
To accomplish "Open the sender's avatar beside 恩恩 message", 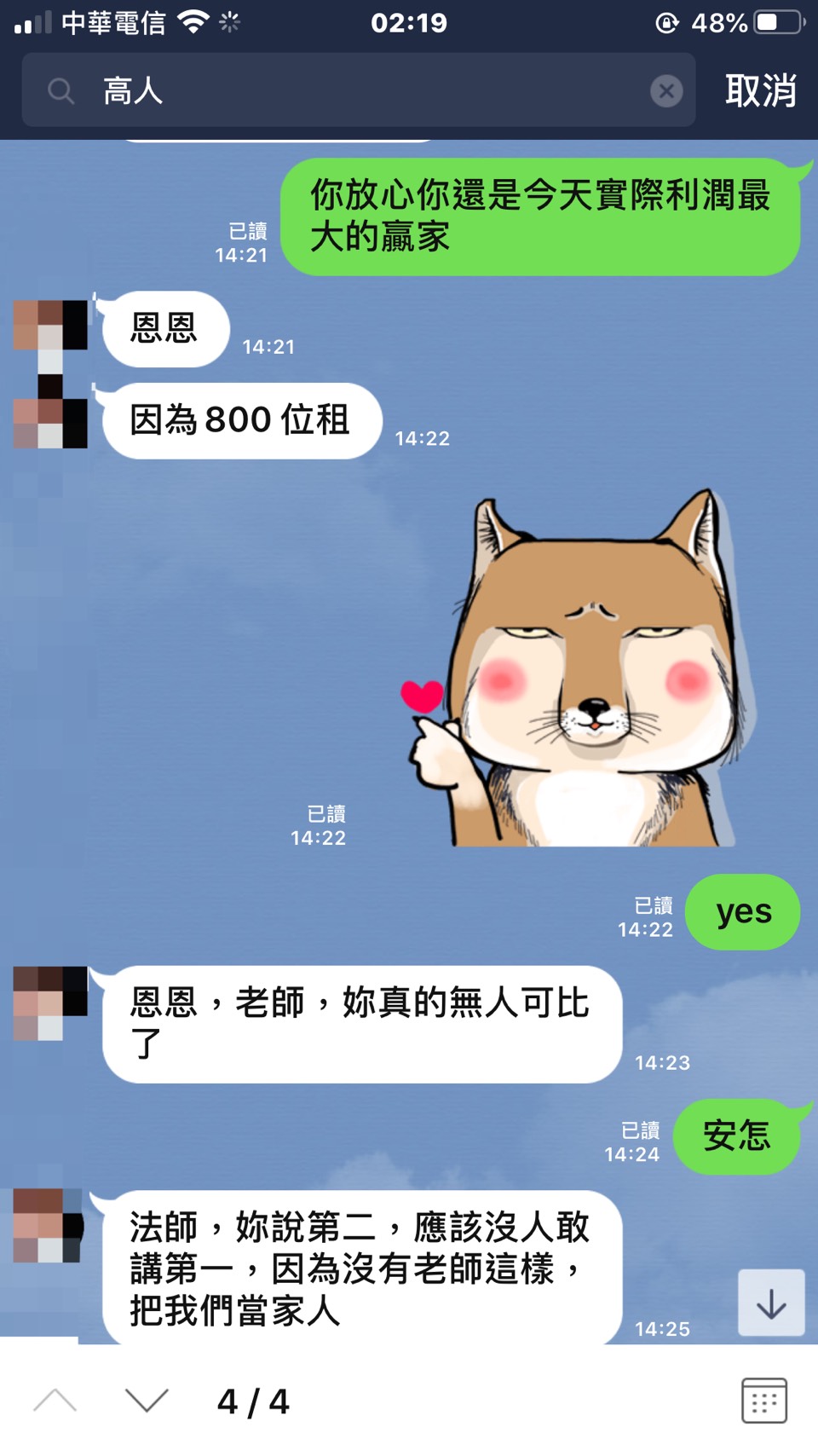I will (x=50, y=326).
